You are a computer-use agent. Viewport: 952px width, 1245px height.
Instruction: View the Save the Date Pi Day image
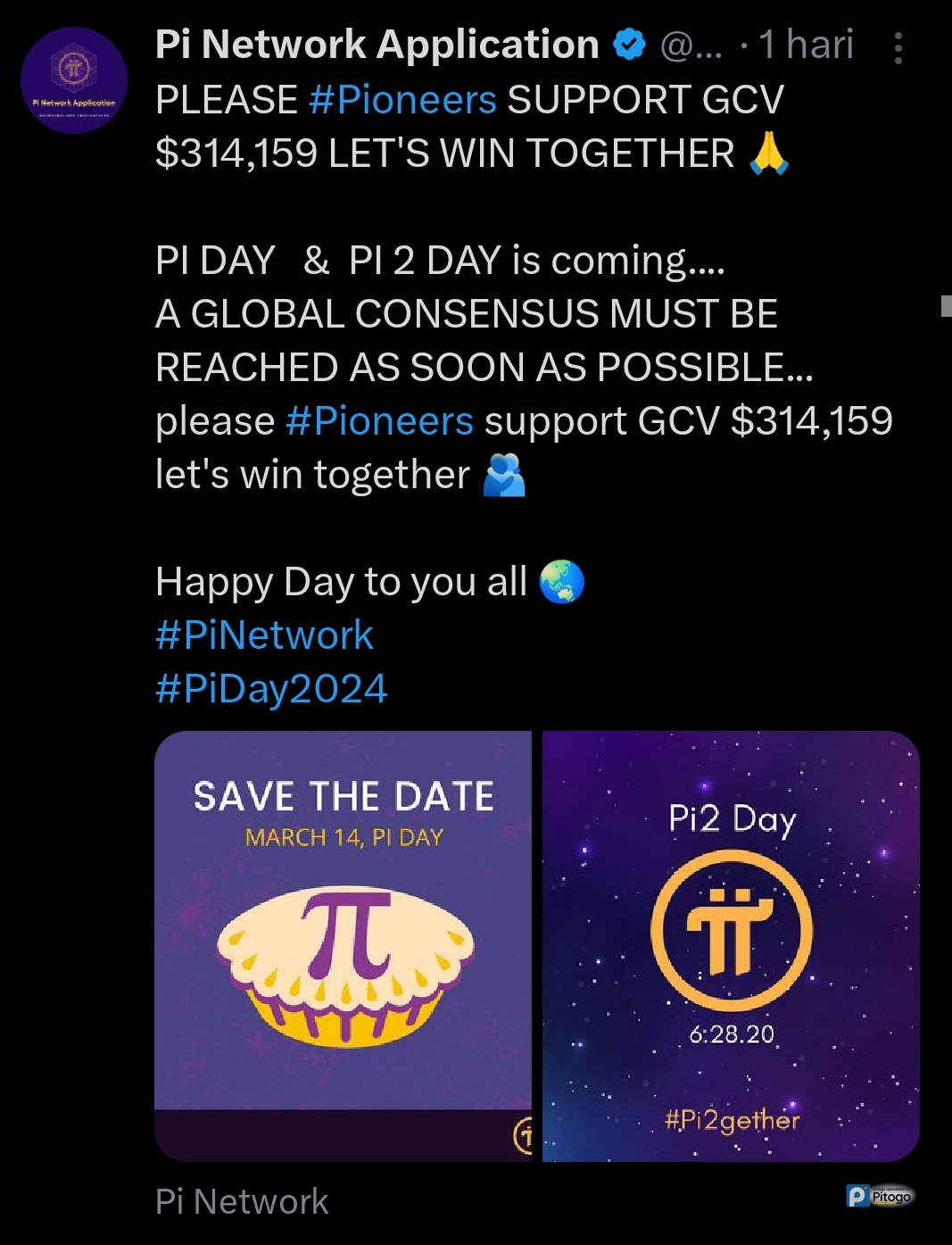click(x=344, y=946)
